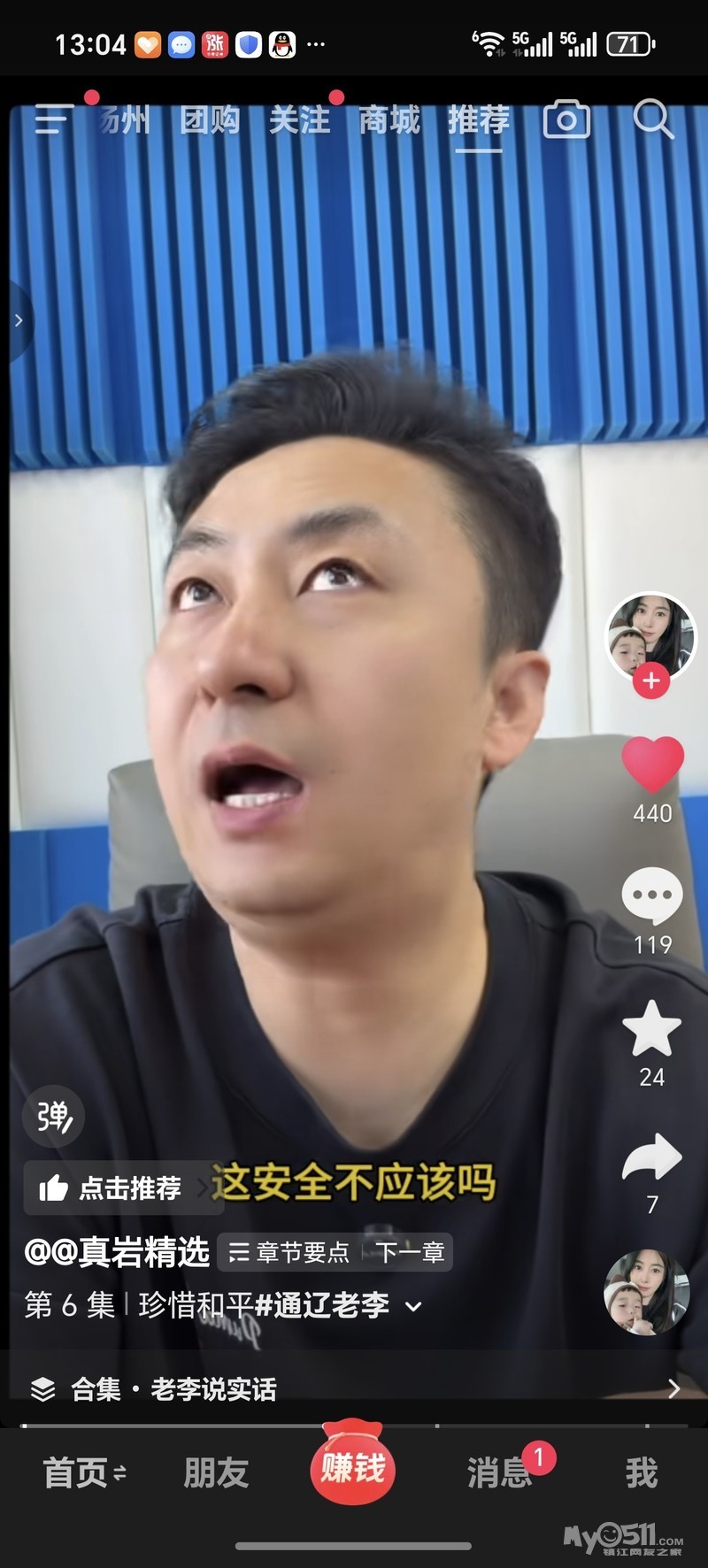Share the video with the arrow icon

click(x=652, y=1157)
